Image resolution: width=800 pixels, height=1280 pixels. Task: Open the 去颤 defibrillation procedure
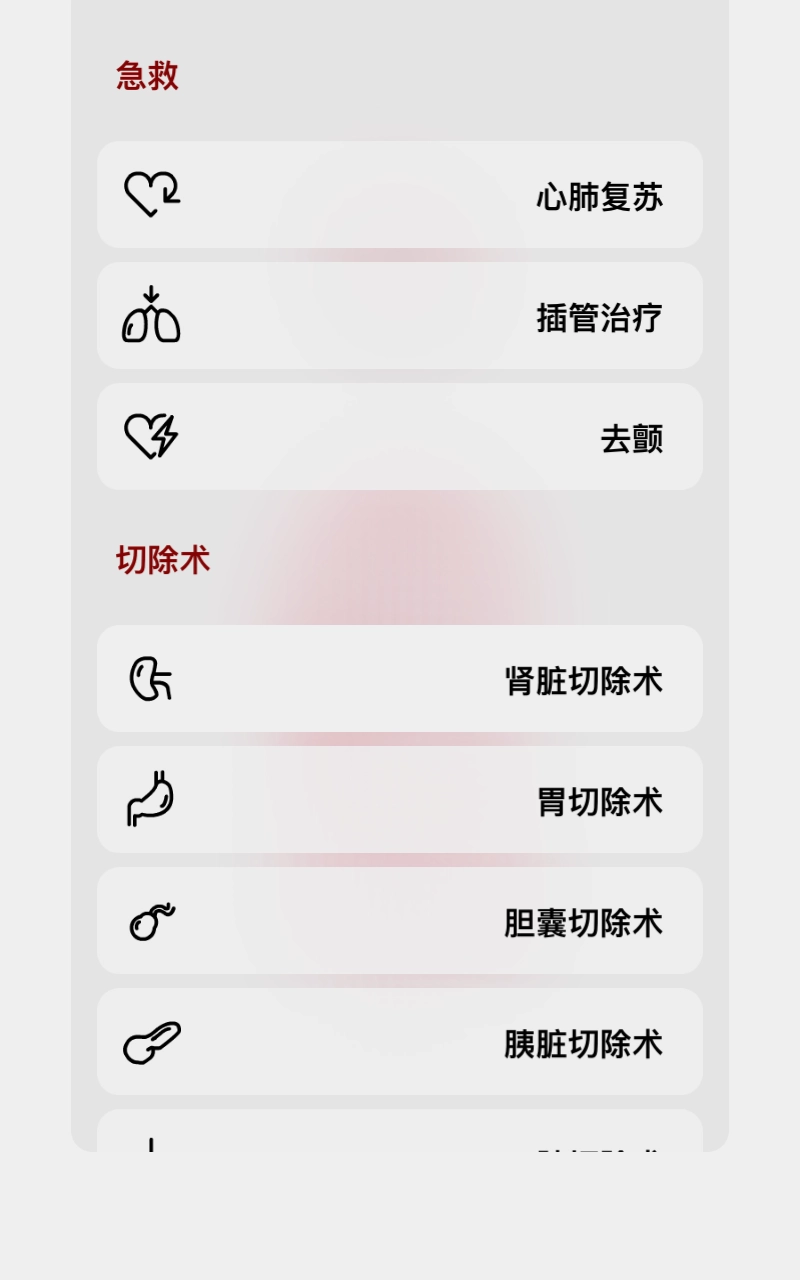[x=400, y=437]
